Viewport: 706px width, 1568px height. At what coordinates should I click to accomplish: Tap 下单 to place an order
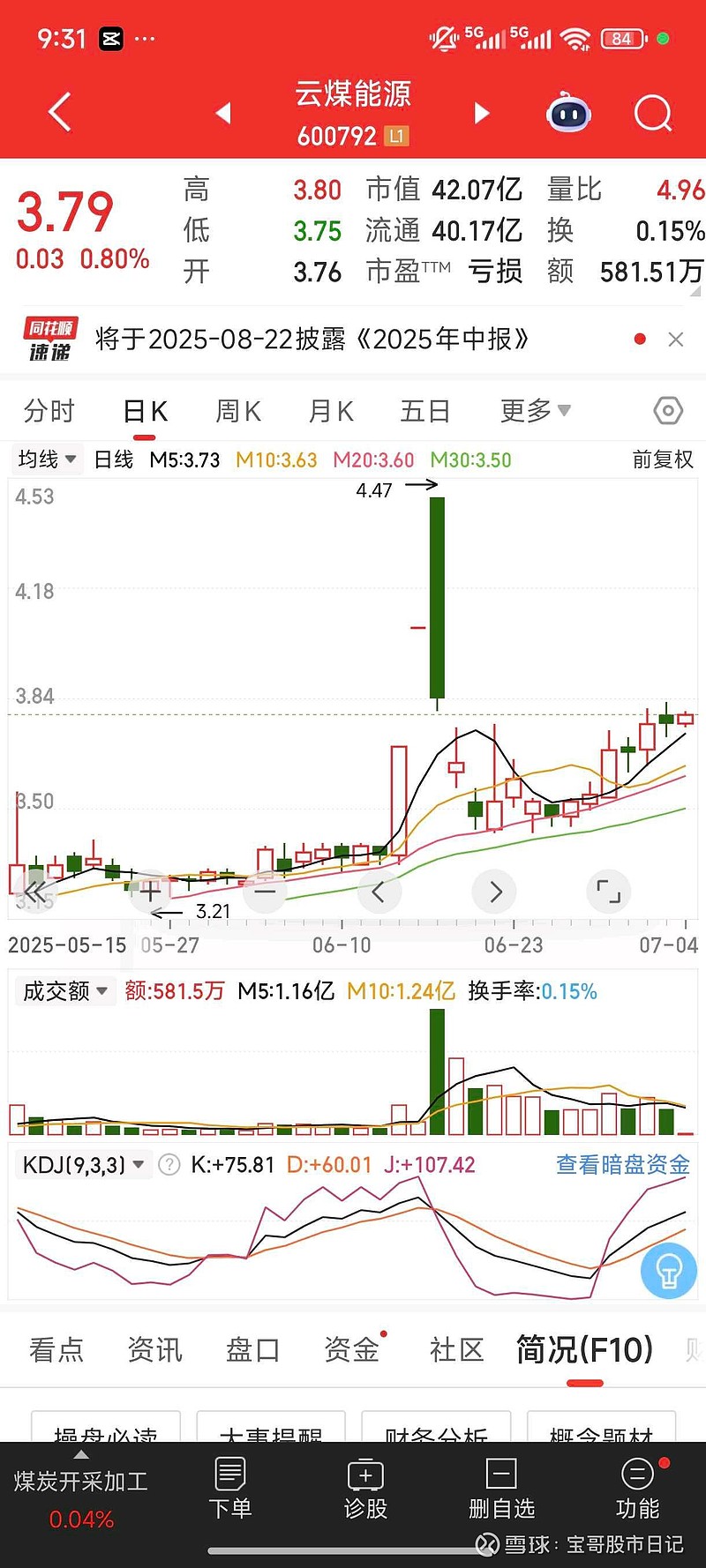230,1489
